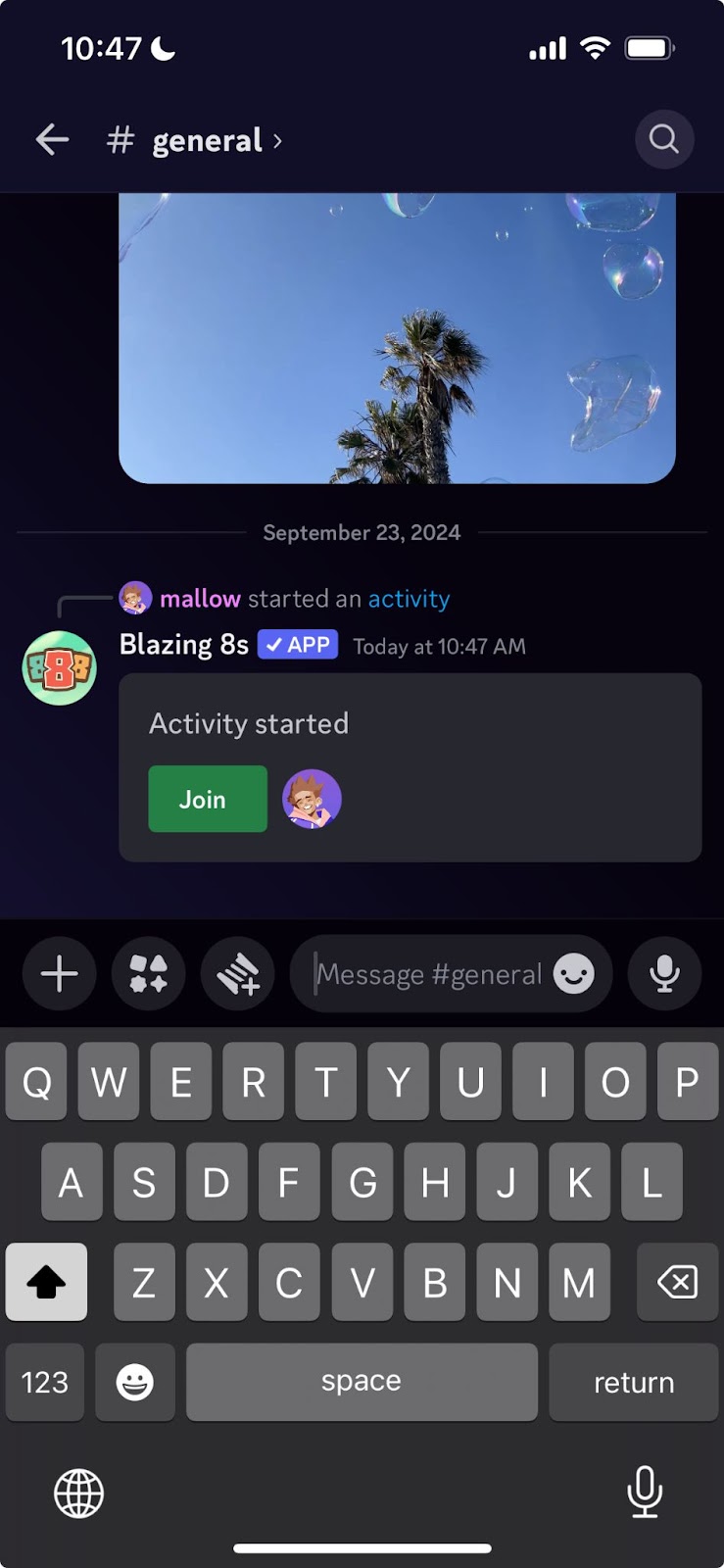
Task: Open the gift icon beside message box
Action: [x=238, y=974]
